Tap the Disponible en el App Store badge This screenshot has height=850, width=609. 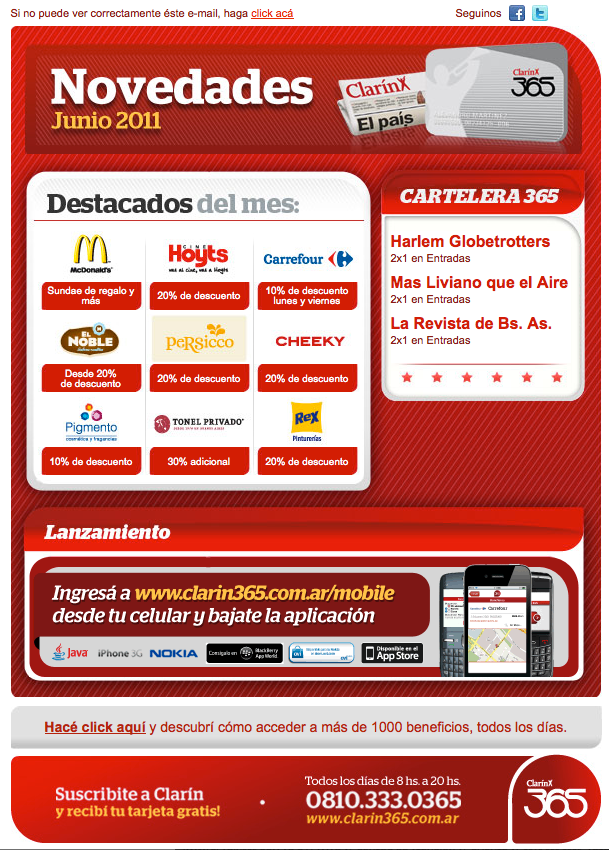393,653
